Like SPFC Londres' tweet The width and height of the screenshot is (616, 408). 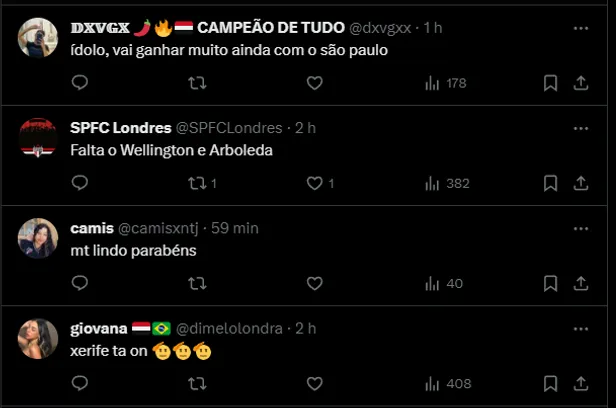tap(314, 183)
